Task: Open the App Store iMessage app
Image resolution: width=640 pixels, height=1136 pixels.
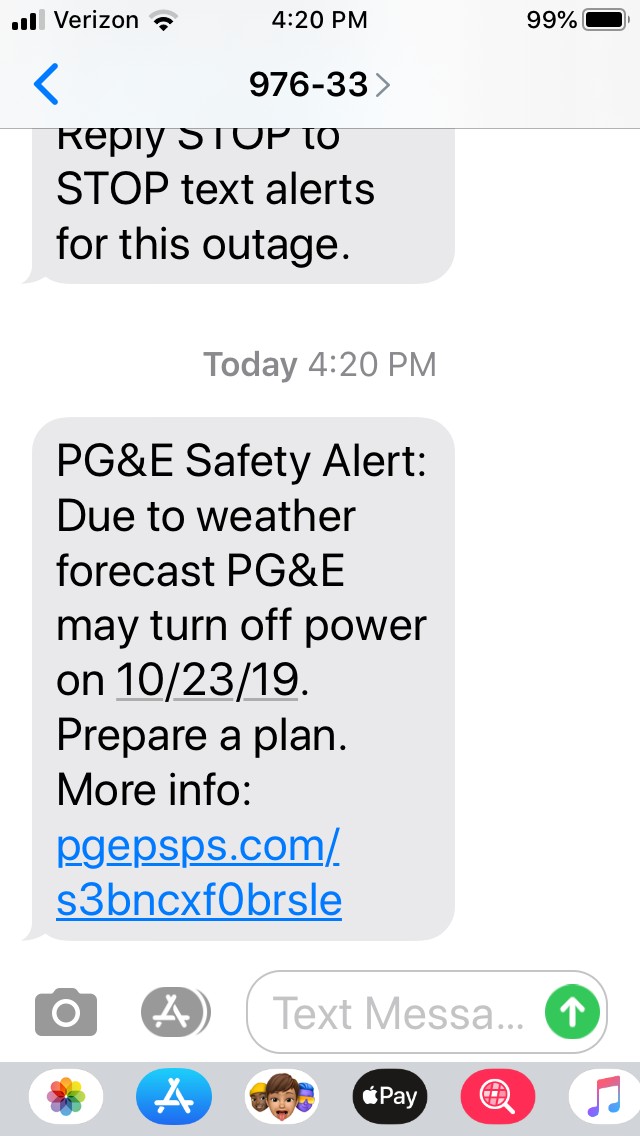Action: pos(174,1098)
